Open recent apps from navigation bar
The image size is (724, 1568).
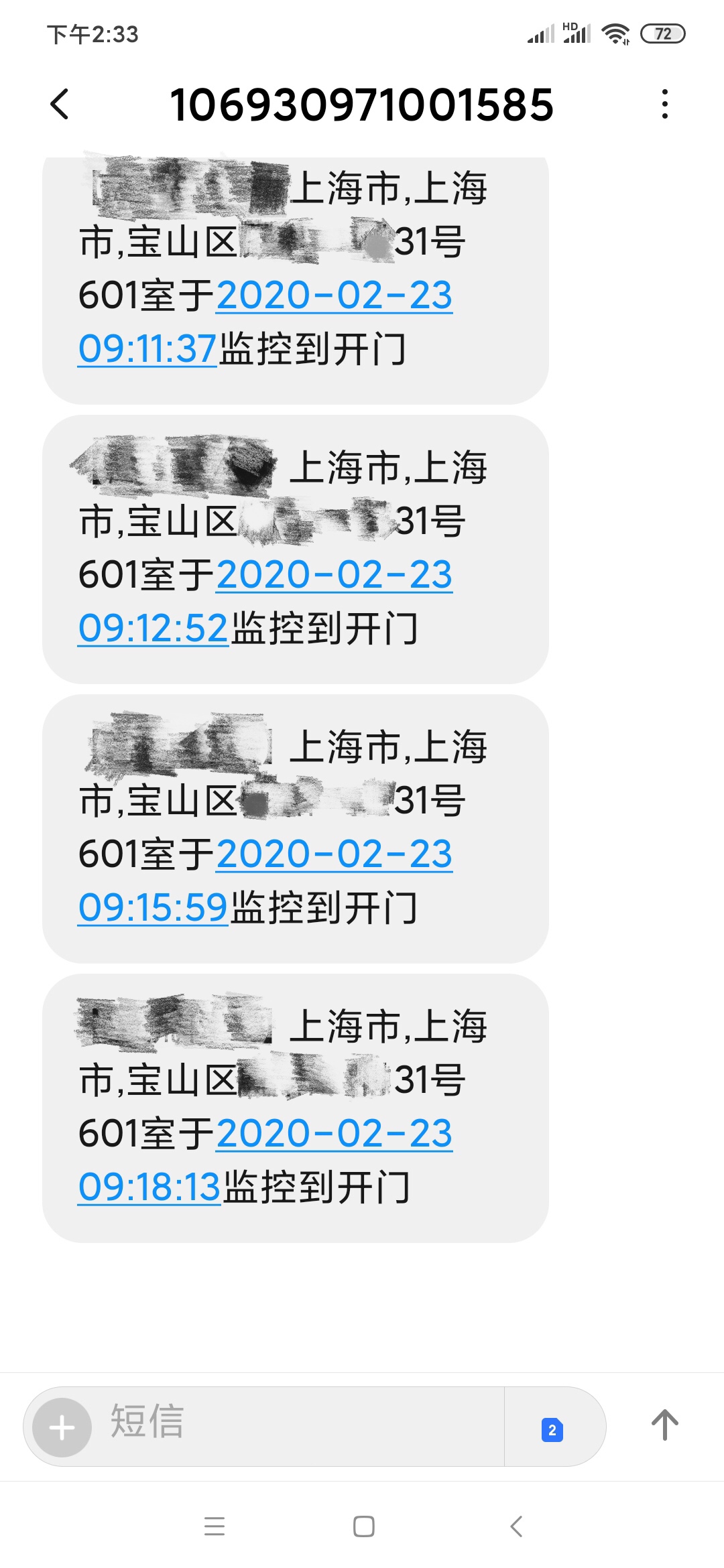coord(215,1526)
